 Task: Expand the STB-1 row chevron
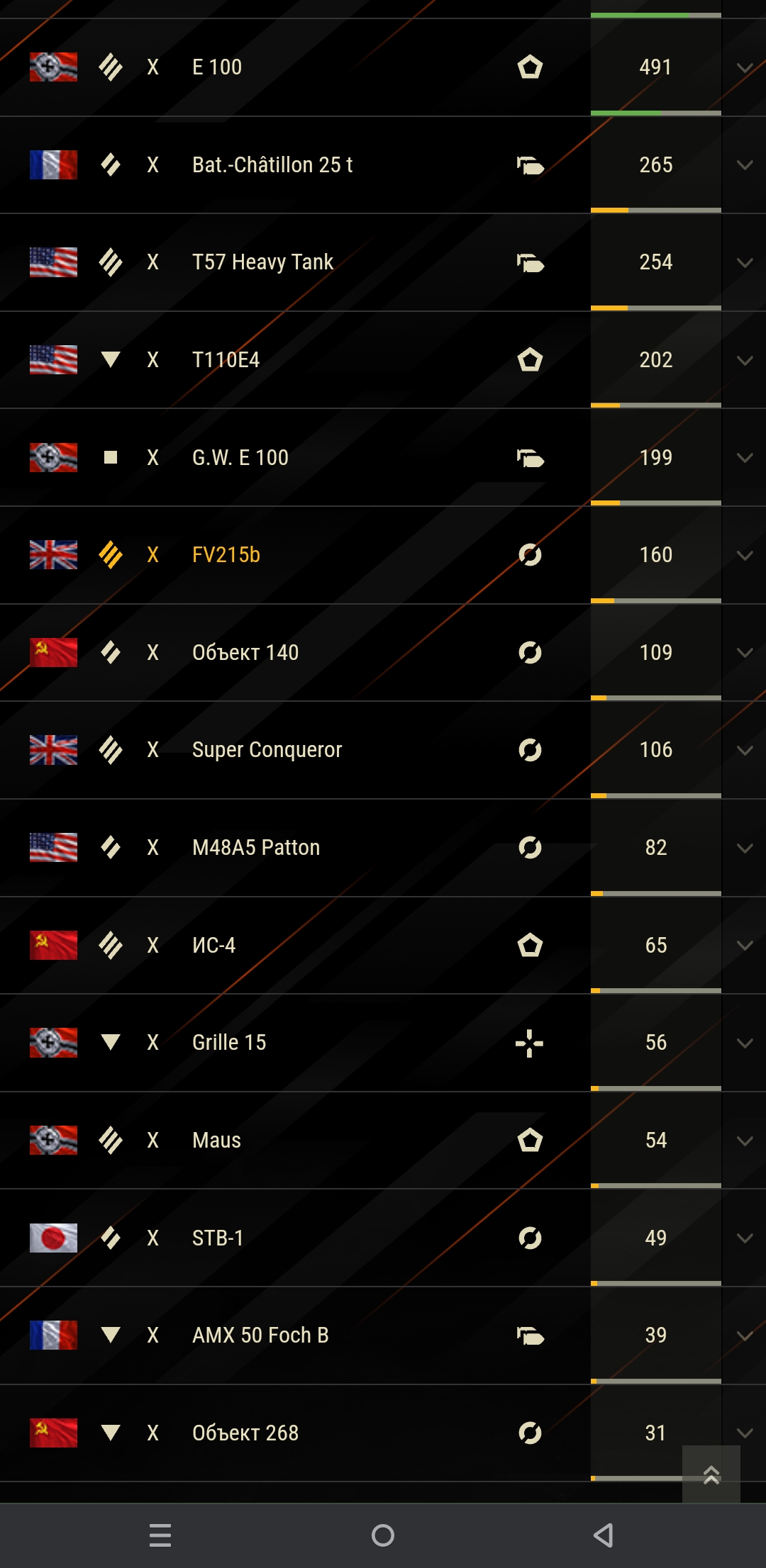coord(744,1238)
